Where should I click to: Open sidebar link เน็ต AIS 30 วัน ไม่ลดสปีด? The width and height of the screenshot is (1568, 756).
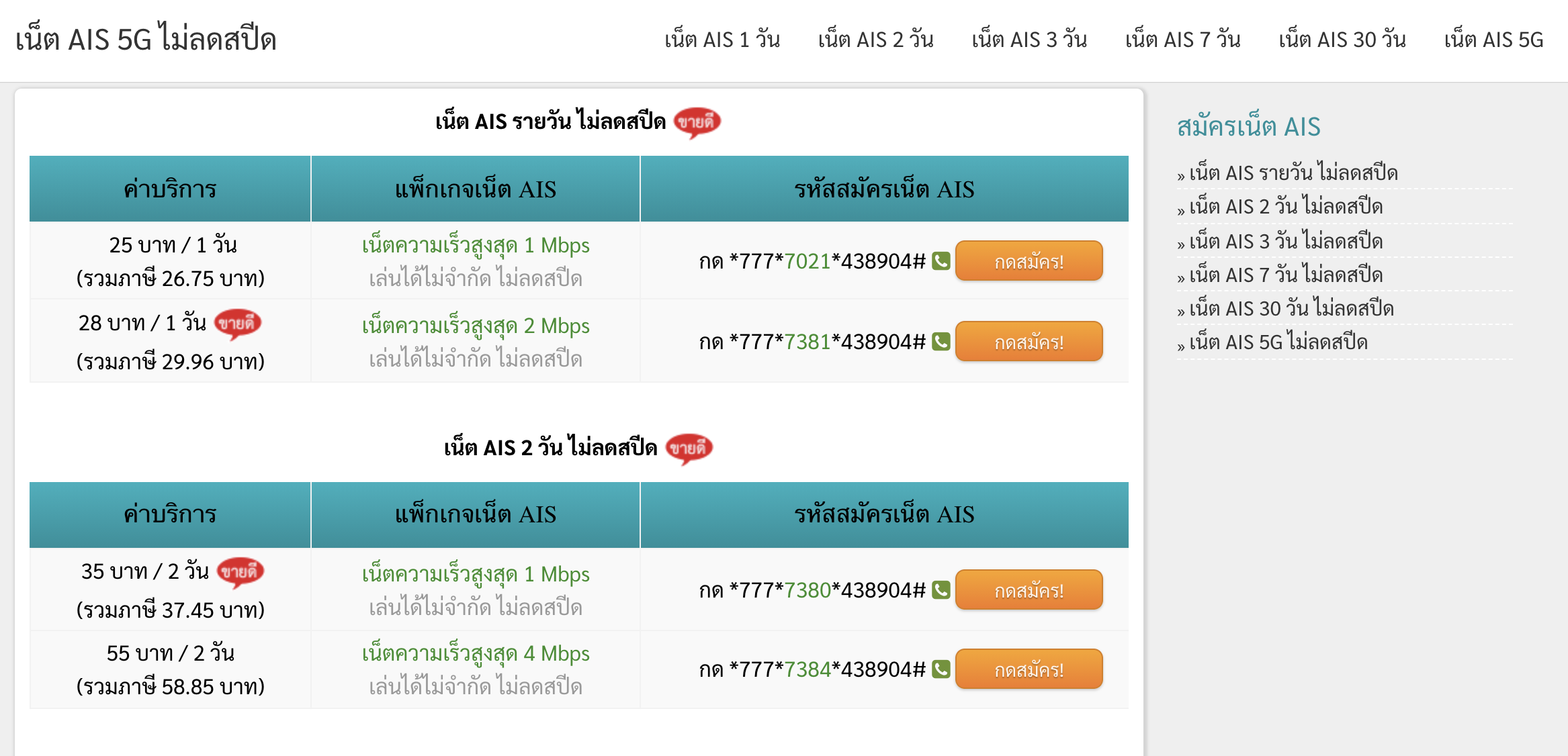click(1291, 309)
